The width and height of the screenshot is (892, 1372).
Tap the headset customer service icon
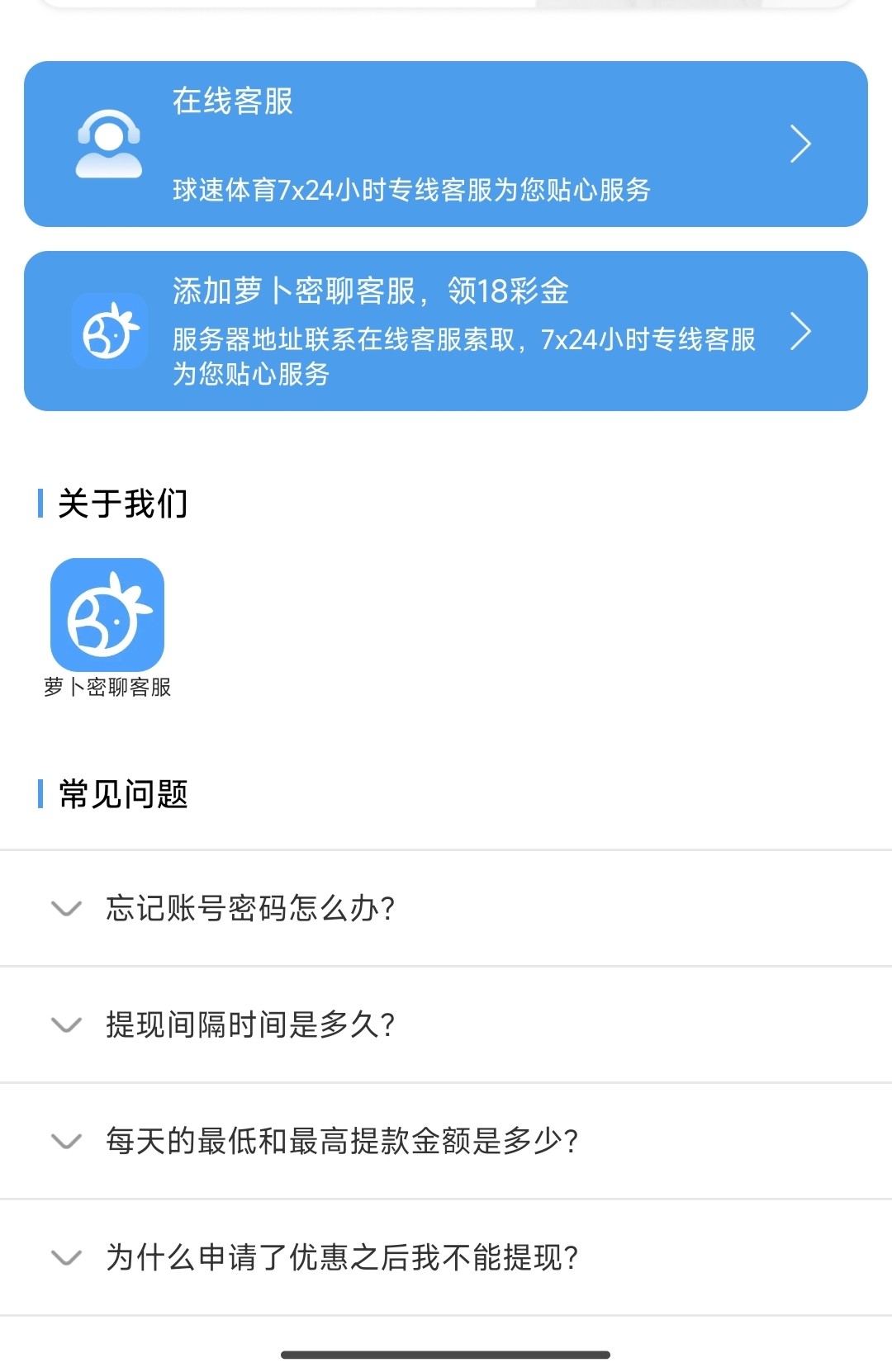[x=110, y=142]
